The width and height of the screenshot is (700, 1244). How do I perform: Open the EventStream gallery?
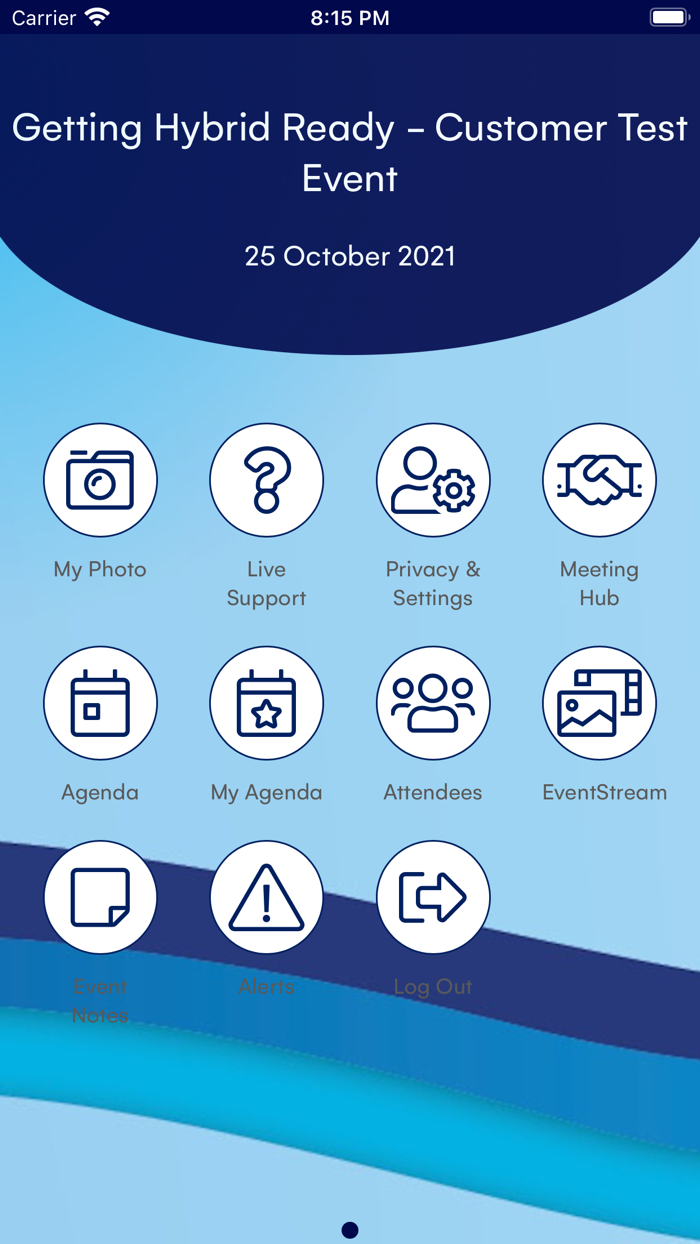[599, 703]
